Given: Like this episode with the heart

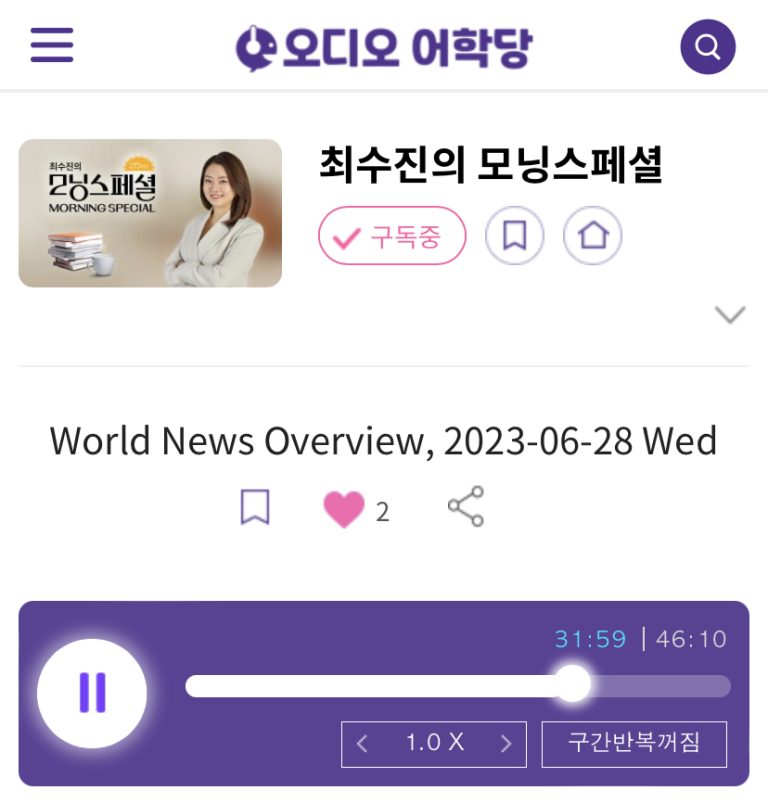Looking at the screenshot, I should (344, 510).
